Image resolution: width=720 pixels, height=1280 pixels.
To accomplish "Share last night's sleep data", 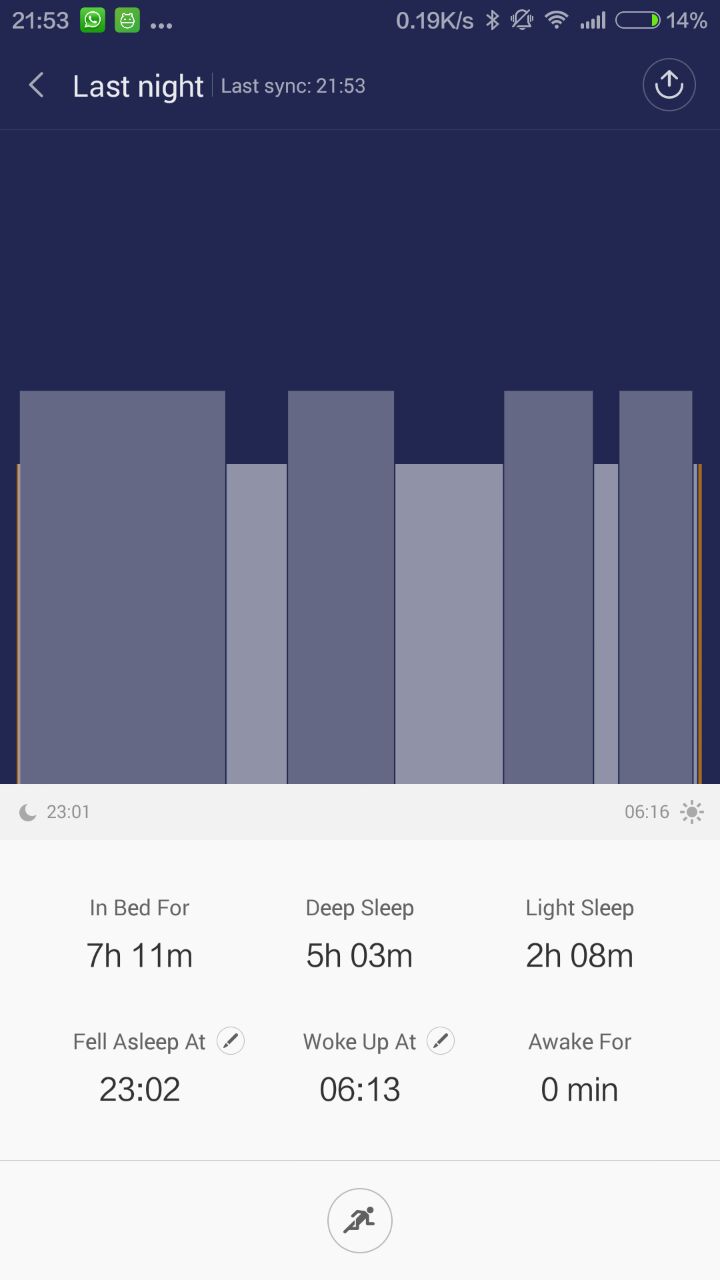I will pos(668,86).
